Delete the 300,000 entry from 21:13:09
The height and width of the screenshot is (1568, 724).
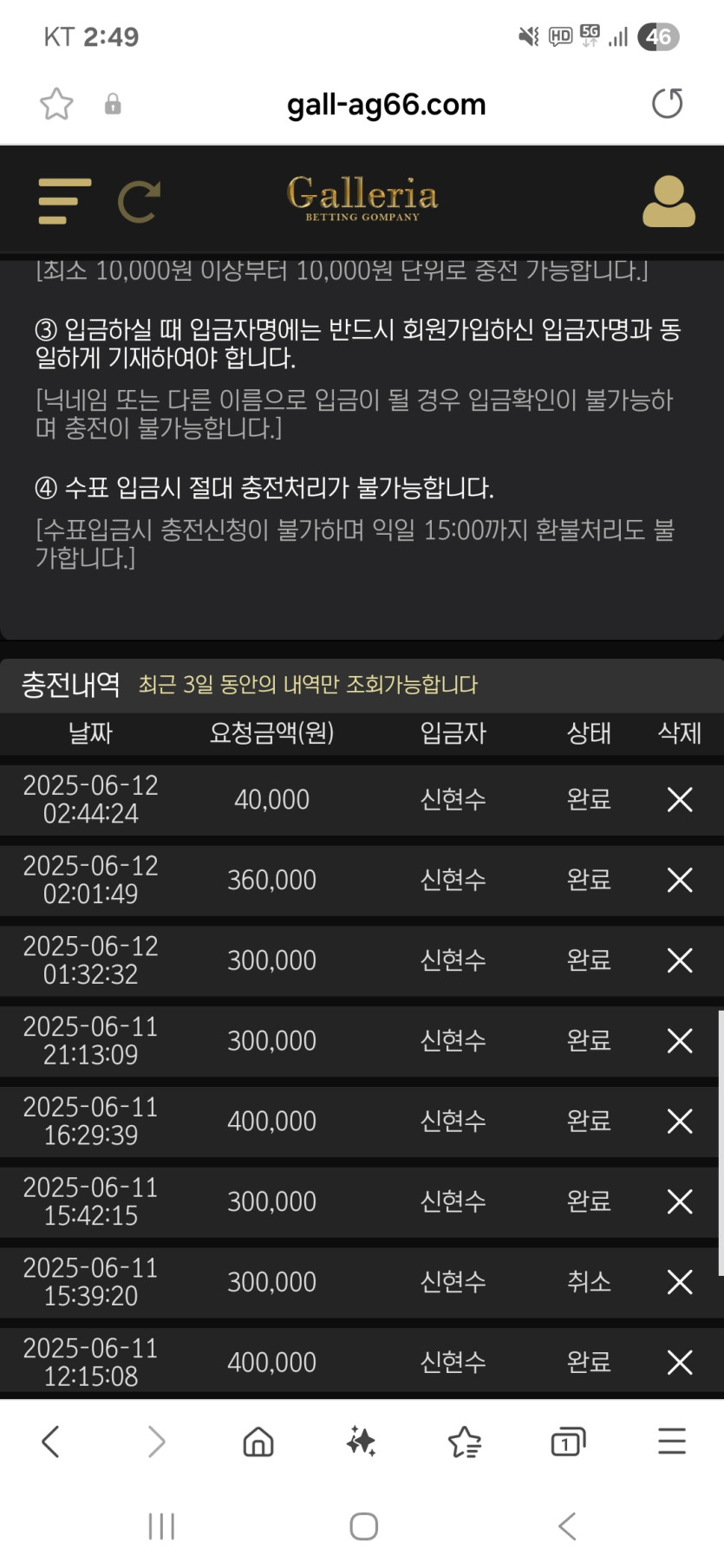(680, 1040)
